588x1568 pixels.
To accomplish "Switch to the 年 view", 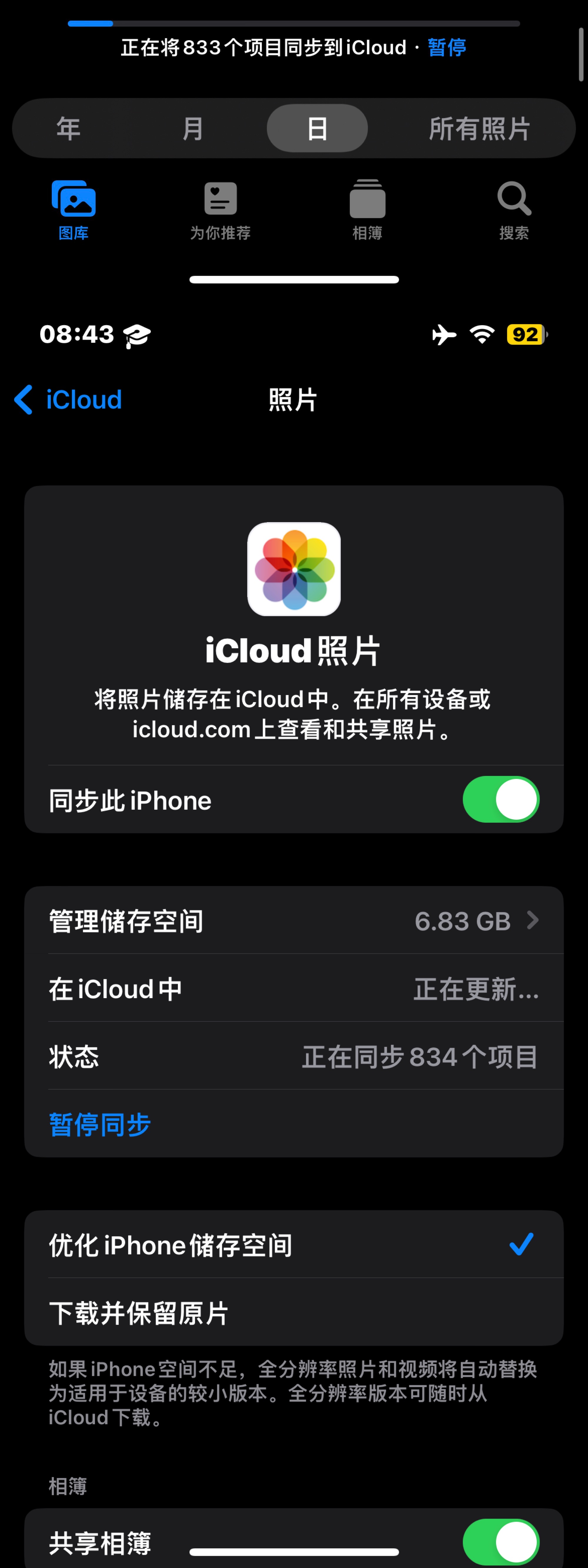I will (x=68, y=128).
